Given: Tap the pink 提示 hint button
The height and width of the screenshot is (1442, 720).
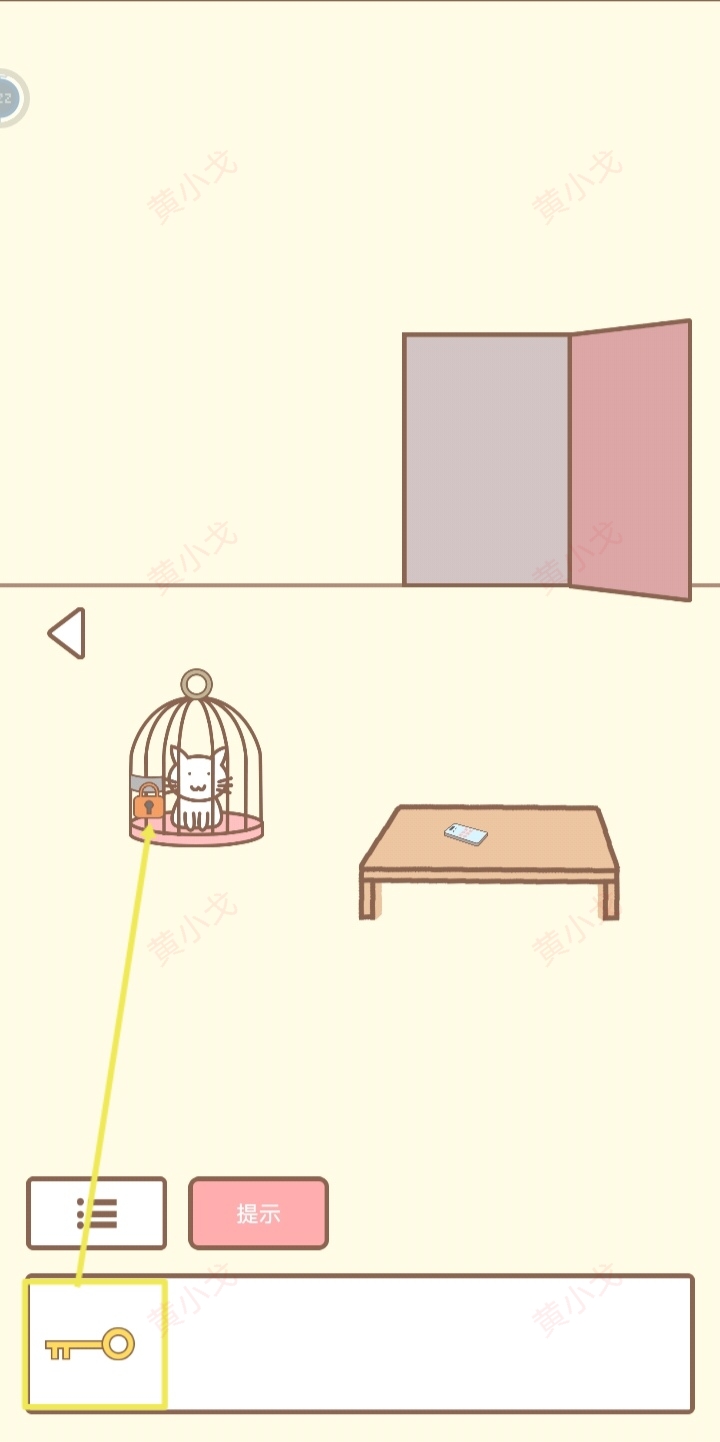Looking at the screenshot, I should tap(258, 1213).
